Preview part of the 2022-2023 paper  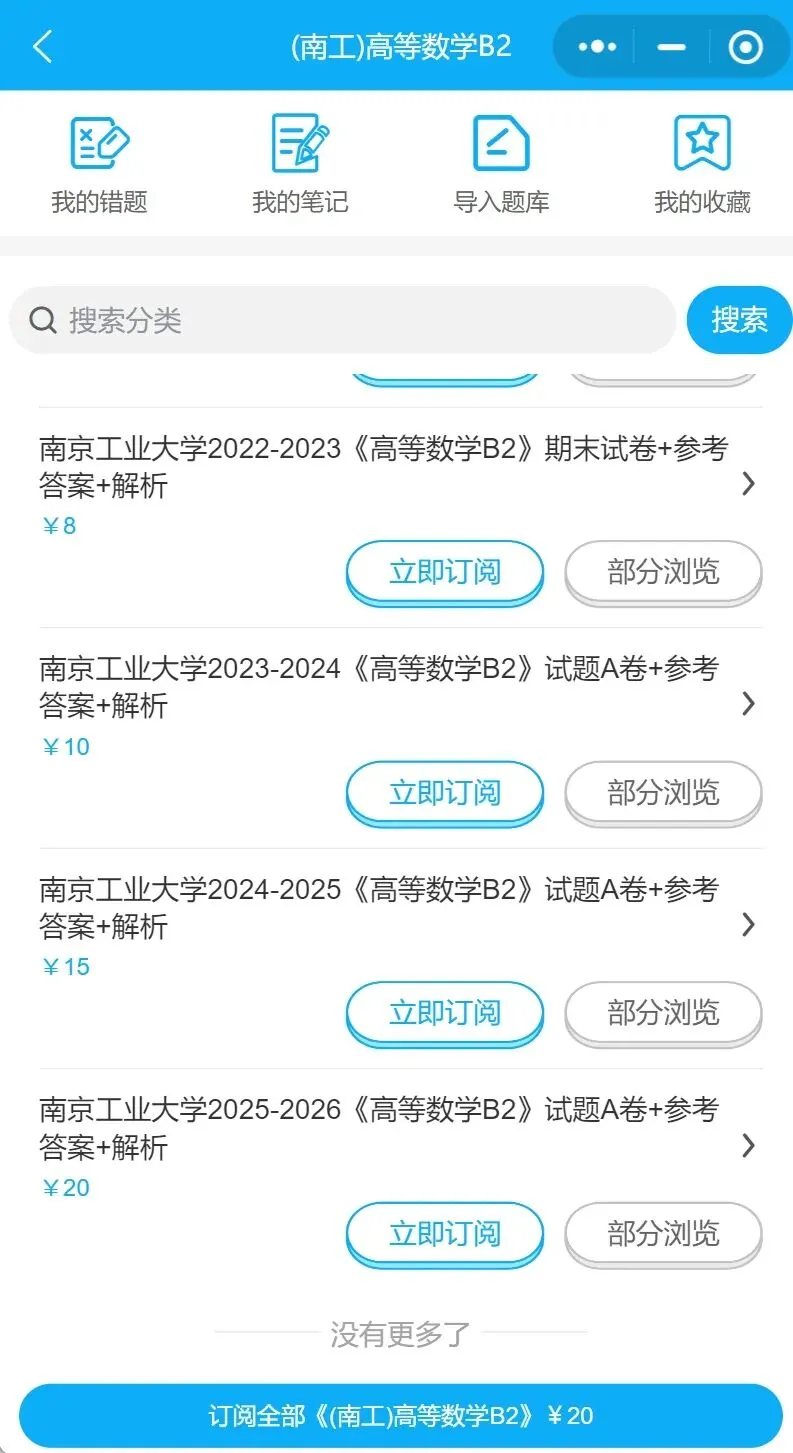coord(664,573)
